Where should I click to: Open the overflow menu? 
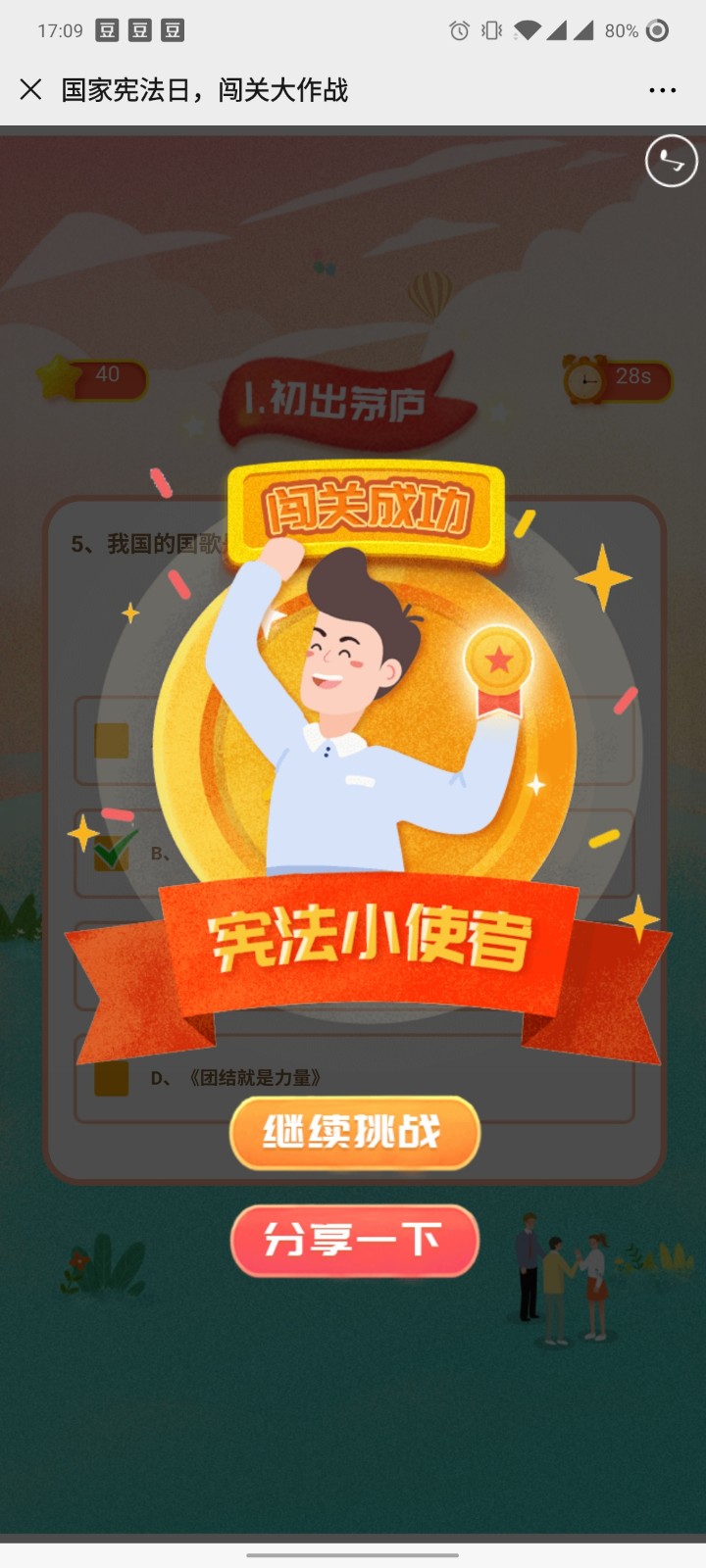click(662, 90)
